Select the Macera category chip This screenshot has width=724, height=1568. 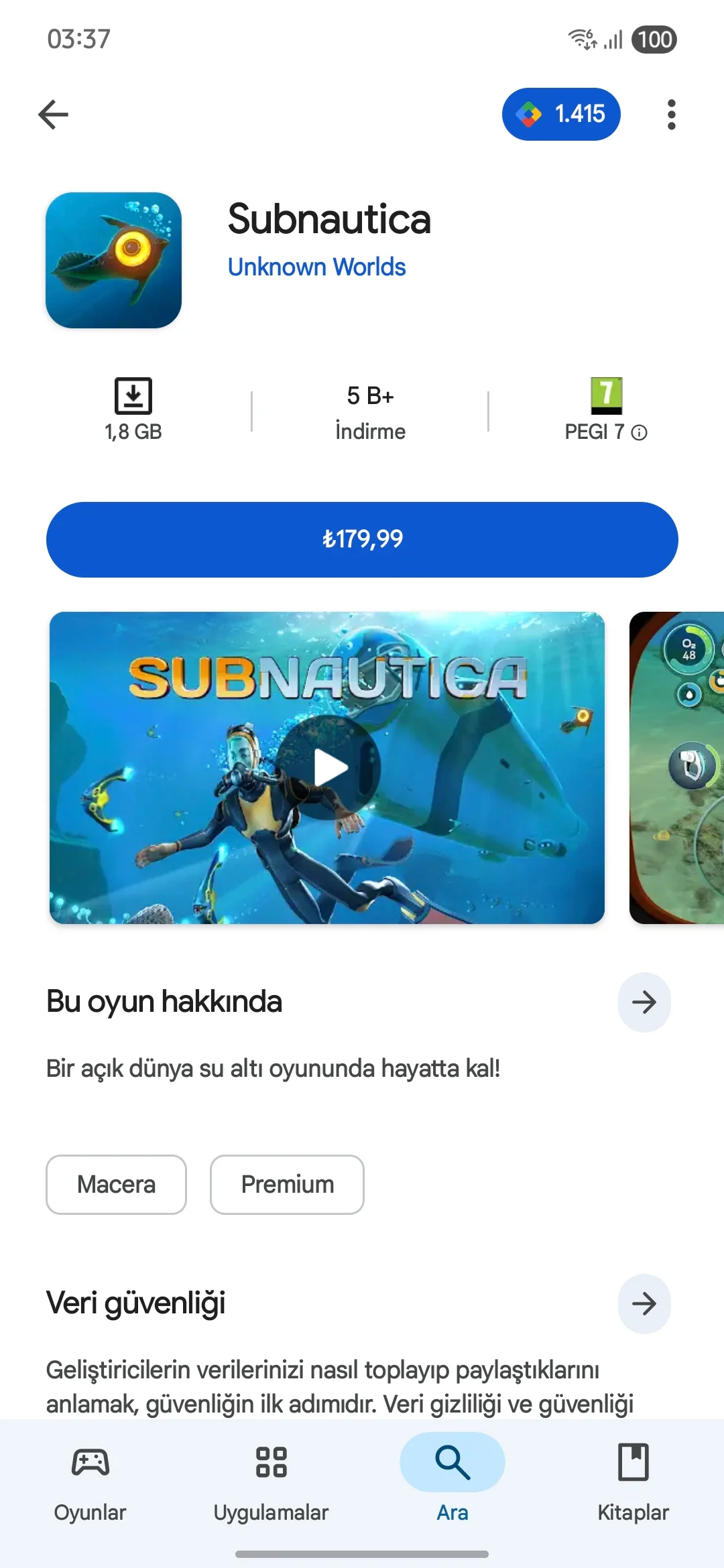[116, 1185]
